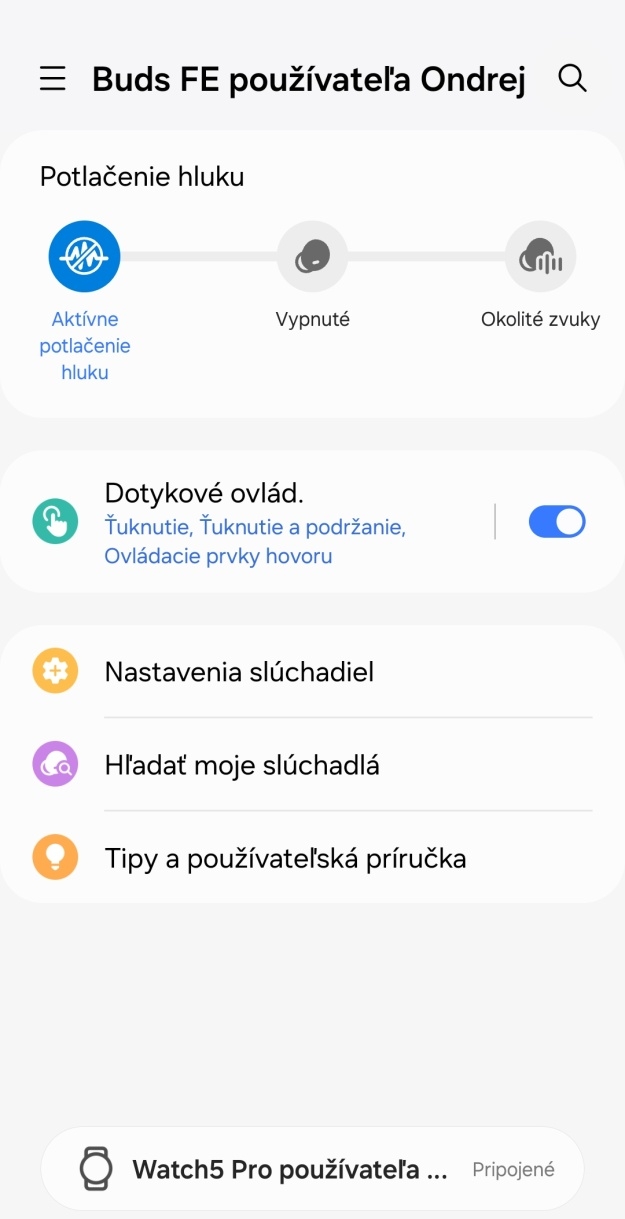Open Tipy a používateľská príručka

coord(312,858)
